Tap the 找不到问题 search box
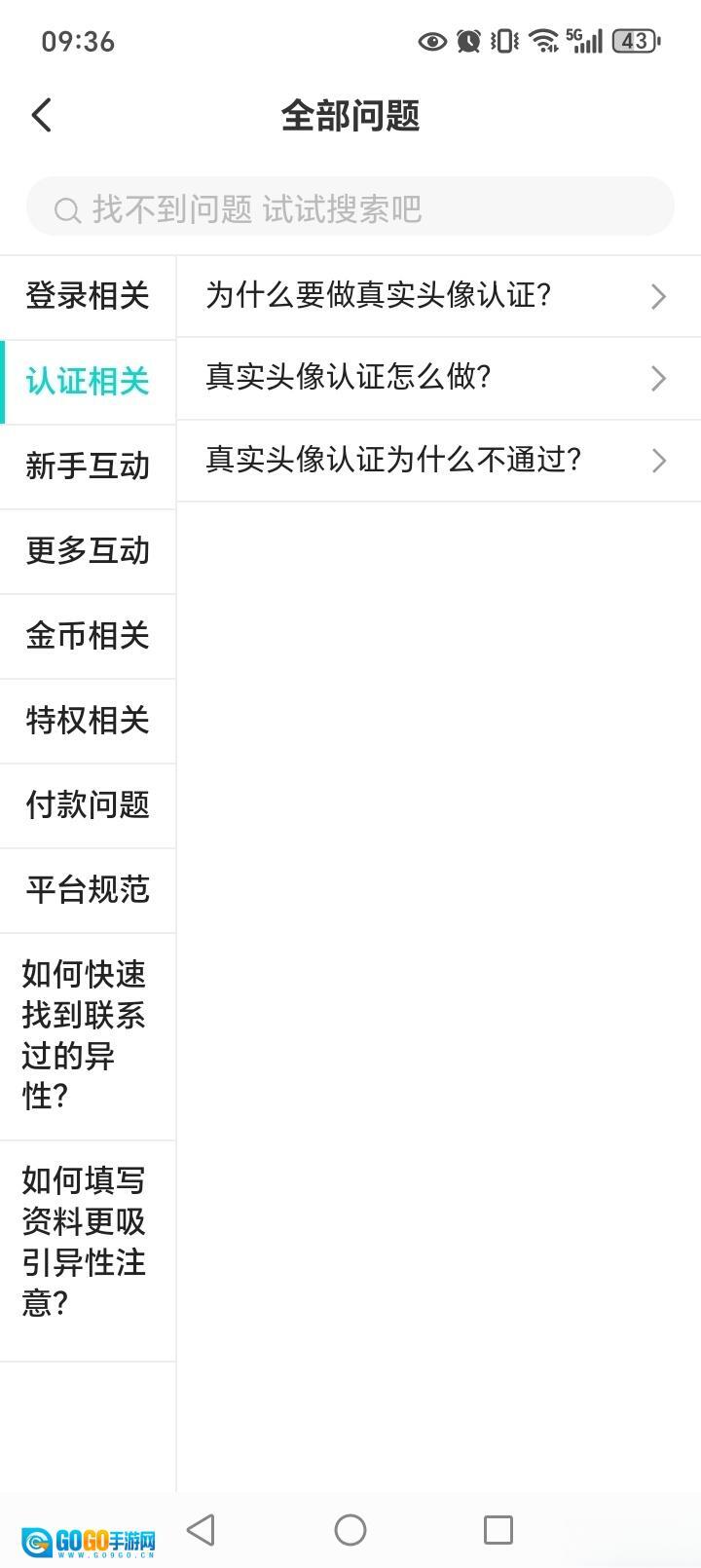 coord(350,207)
